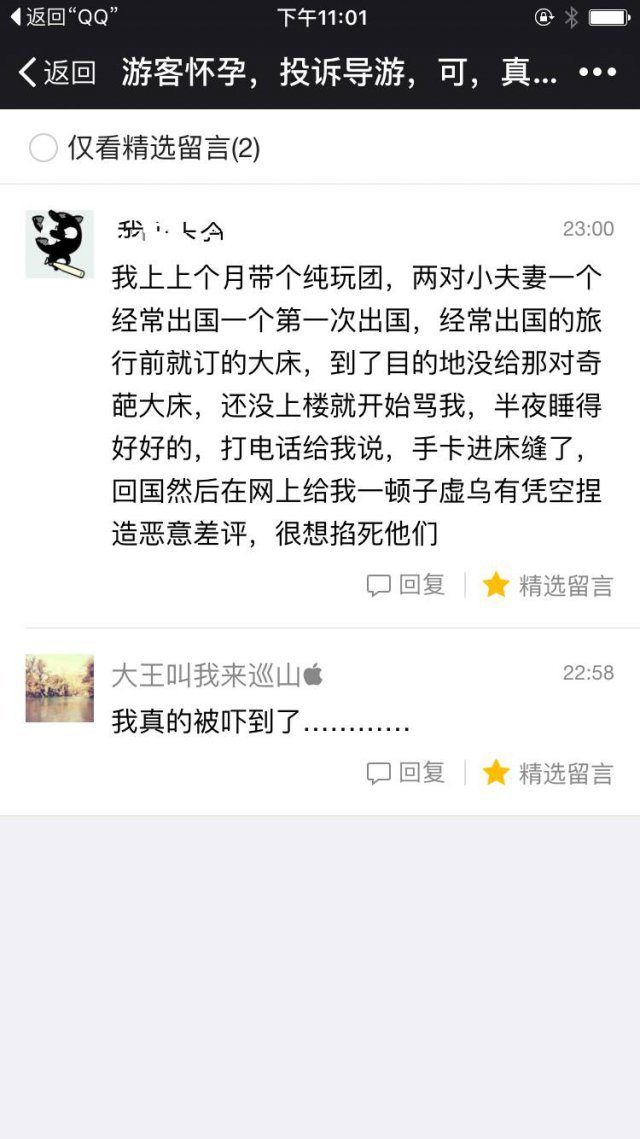
Task: Open 大王叫我来巡山's avatar
Action: pyautogui.click(x=59, y=688)
